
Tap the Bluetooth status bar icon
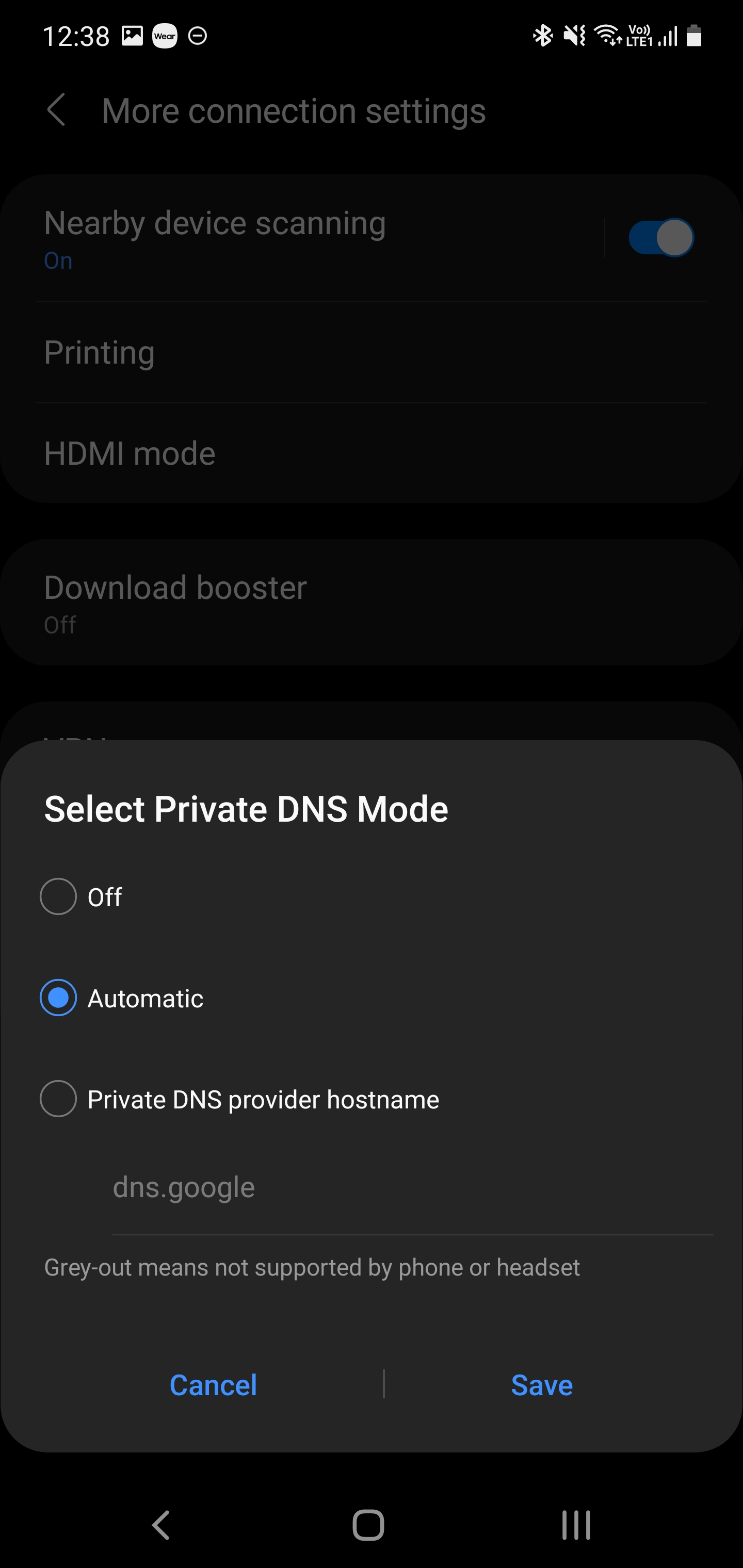pos(541,37)
